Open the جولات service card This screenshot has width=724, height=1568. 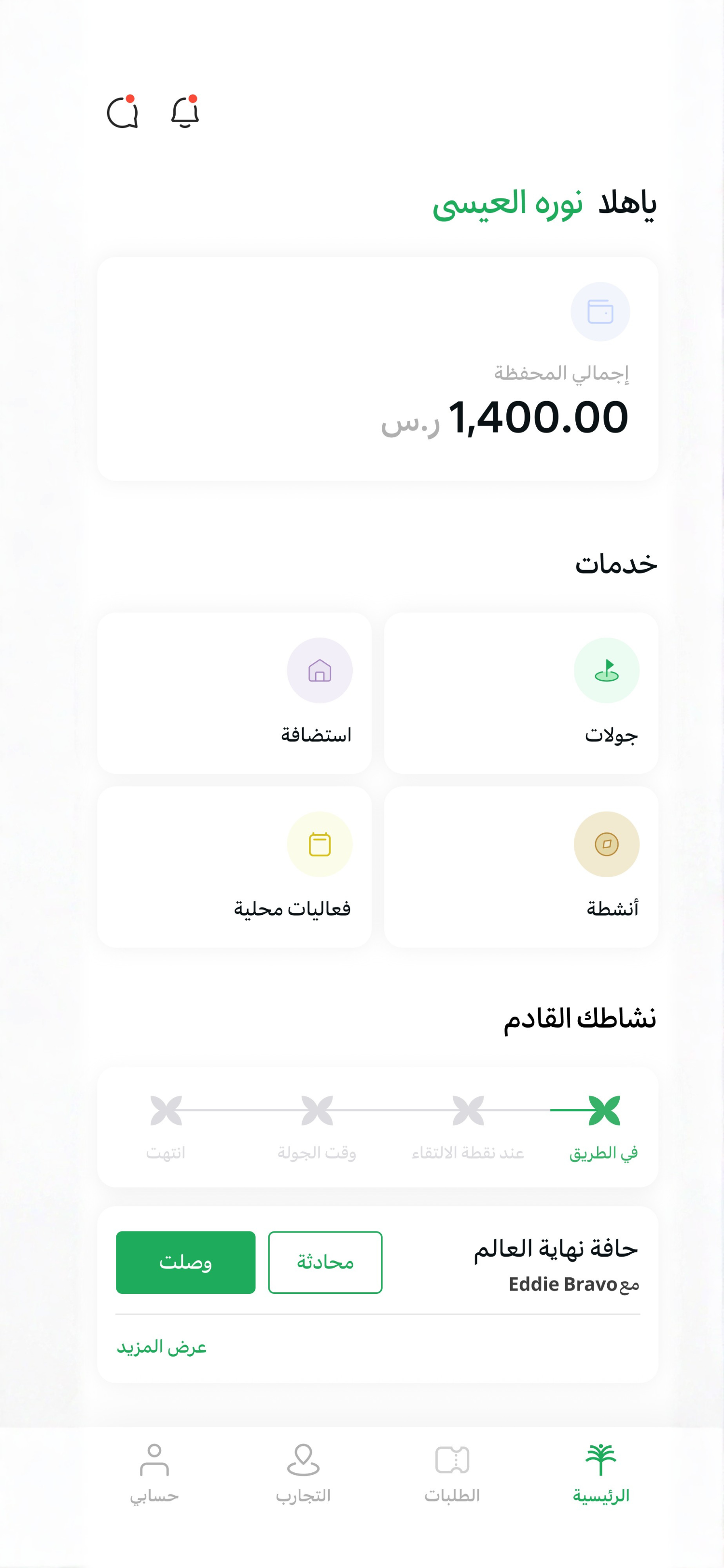tap(521, 693)
